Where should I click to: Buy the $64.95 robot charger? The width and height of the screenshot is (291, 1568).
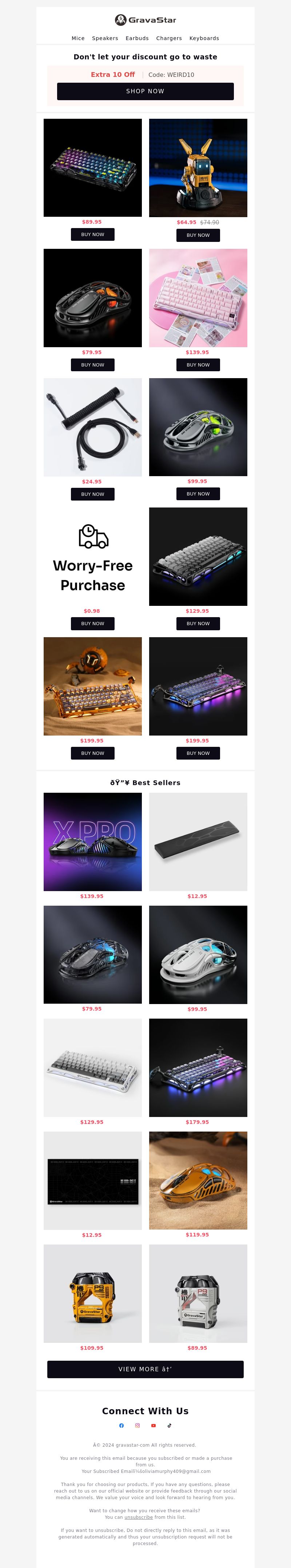(198, 235)
